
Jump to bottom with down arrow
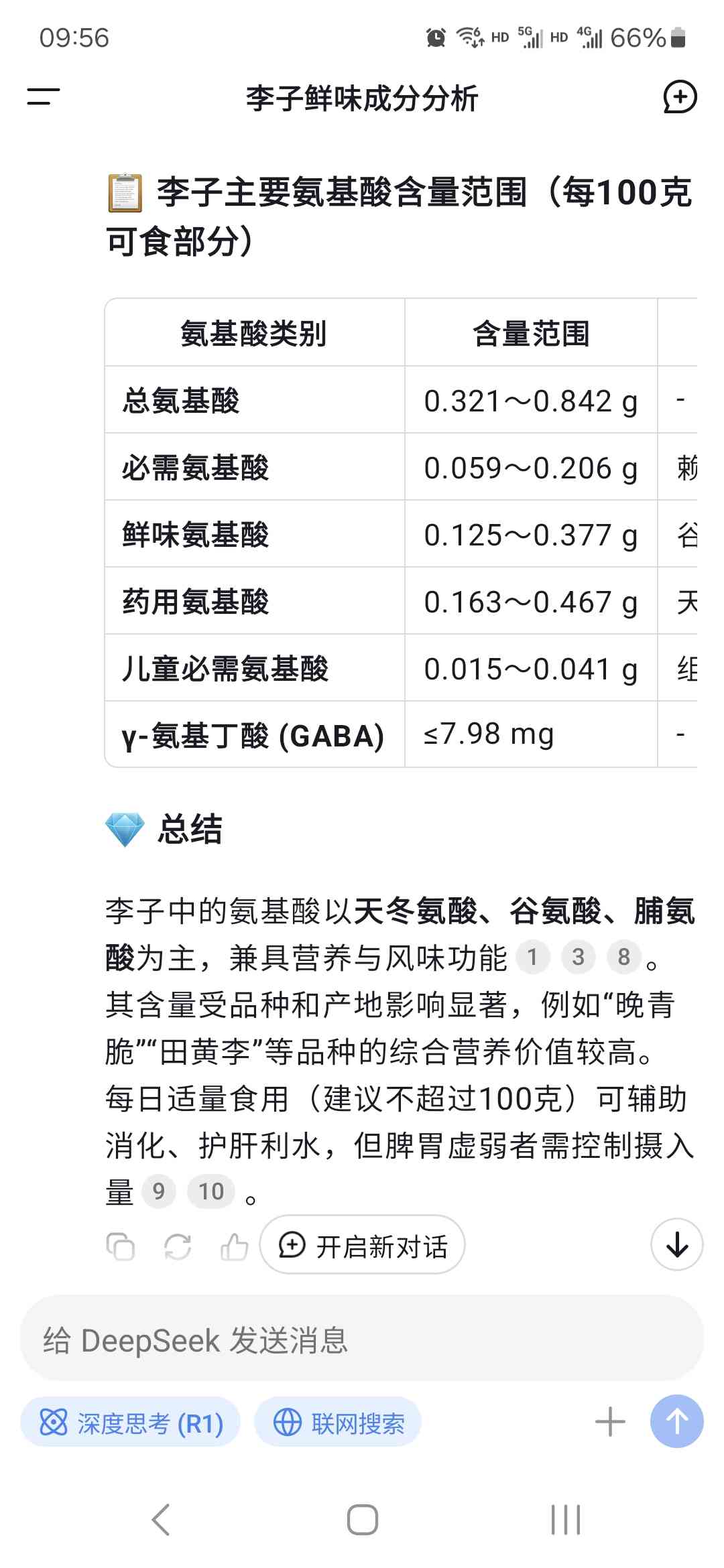677,1245
